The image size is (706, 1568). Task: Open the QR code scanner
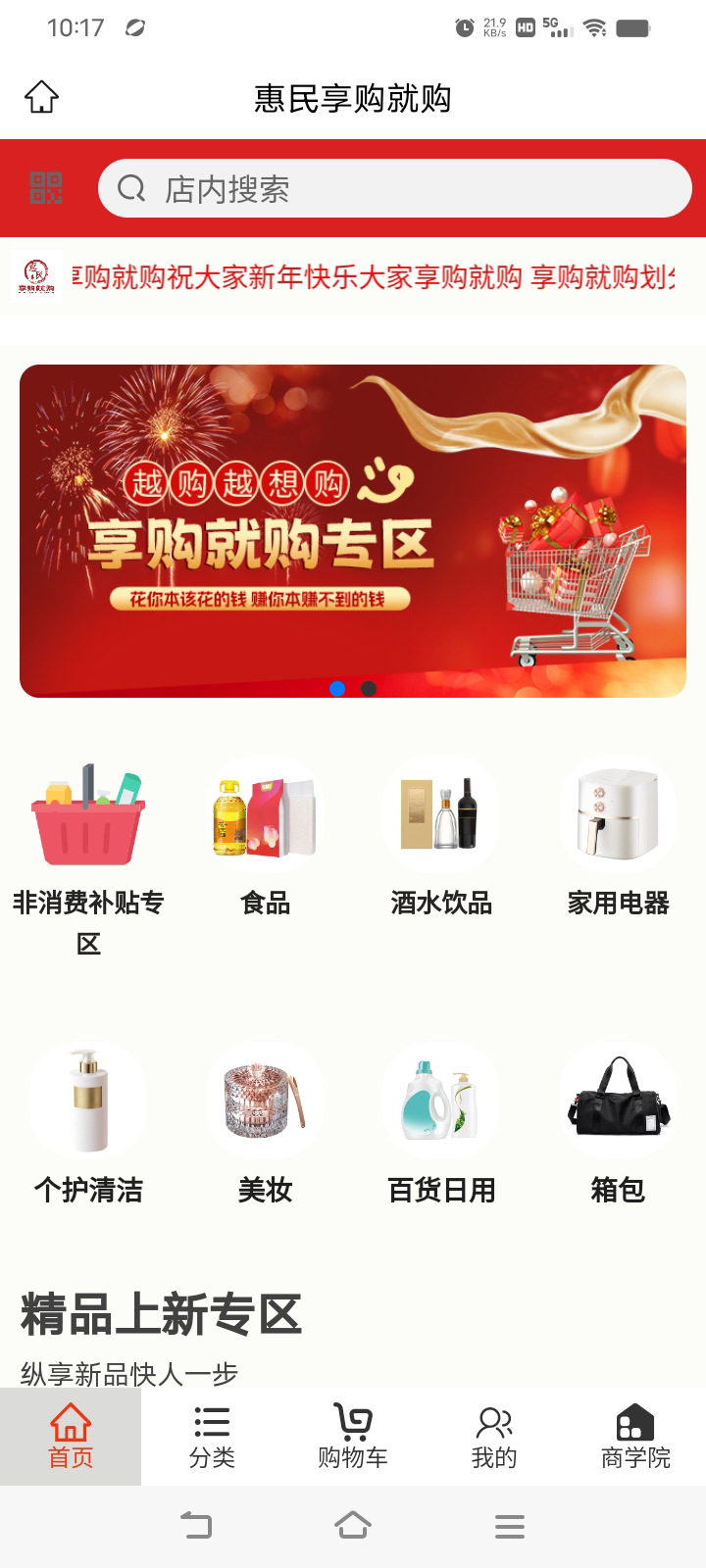(x=46, y=187)
